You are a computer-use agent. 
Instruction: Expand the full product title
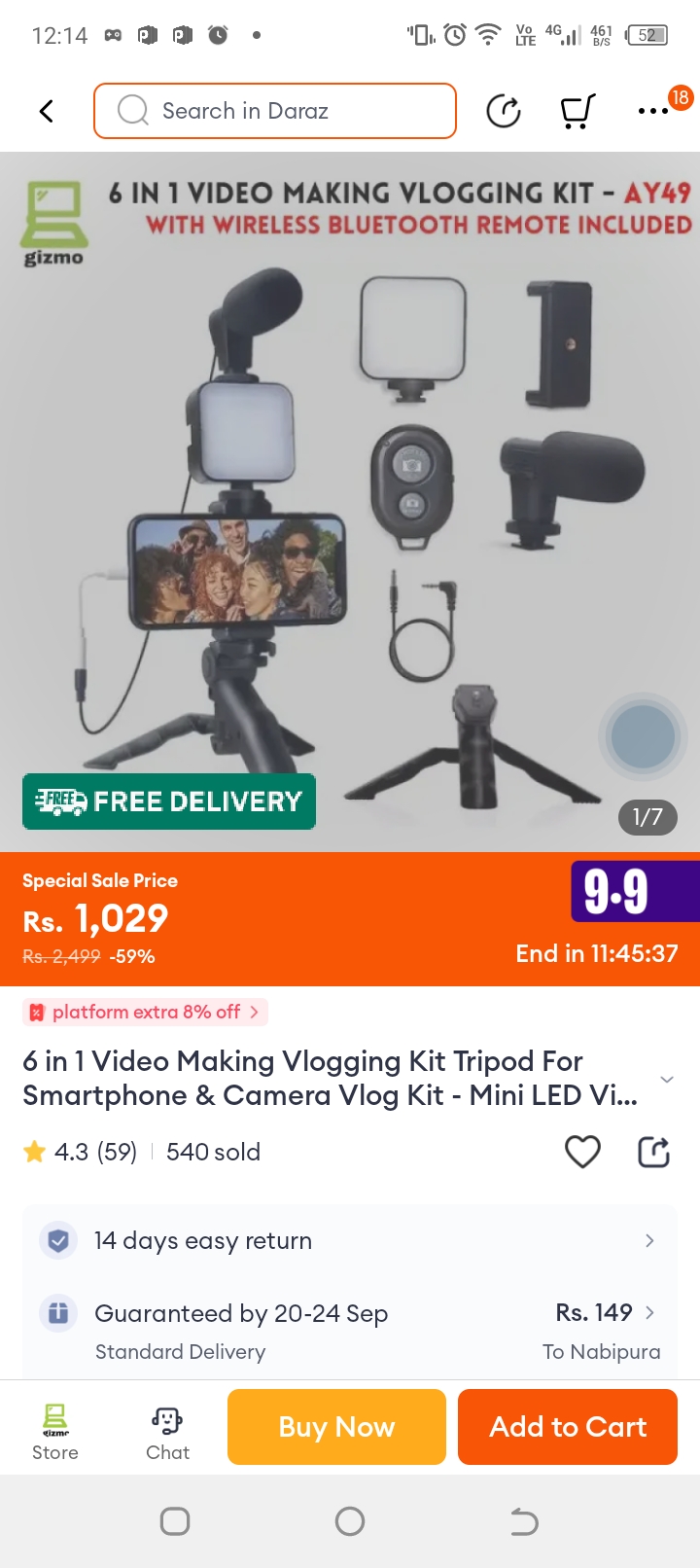click(x=667, y=1080)
